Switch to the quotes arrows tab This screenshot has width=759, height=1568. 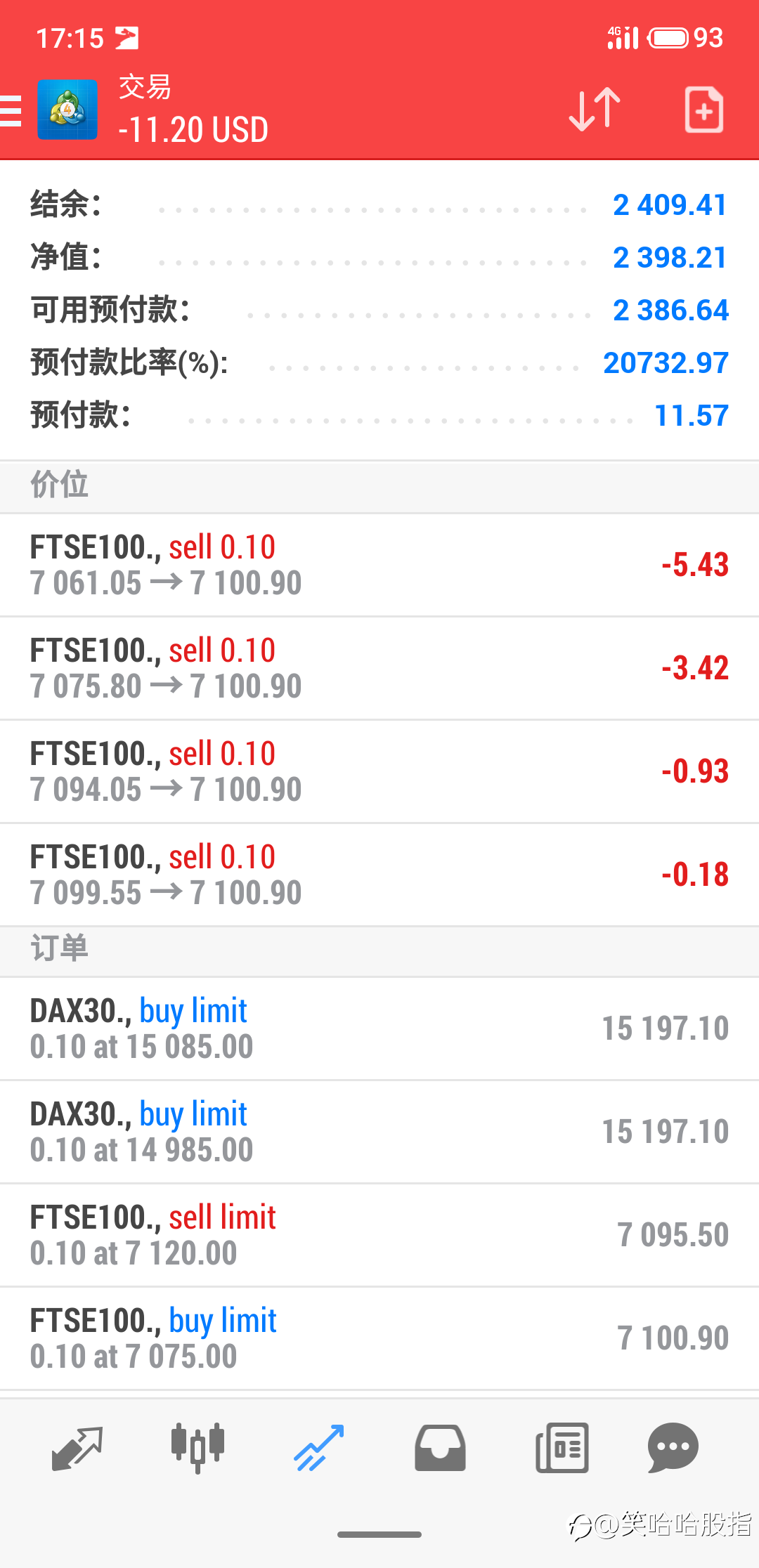77,1448
